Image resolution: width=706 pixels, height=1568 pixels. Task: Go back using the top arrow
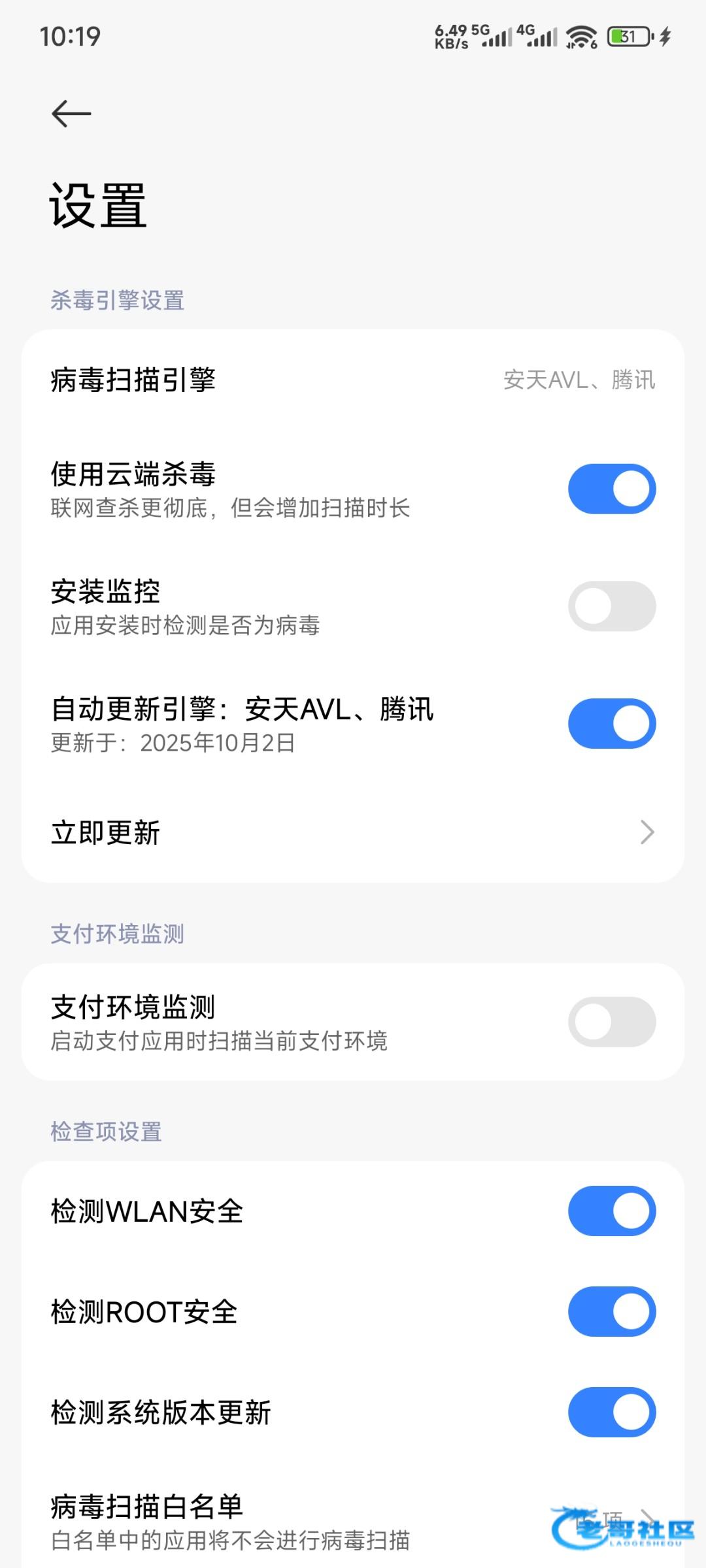click(71, 114)
